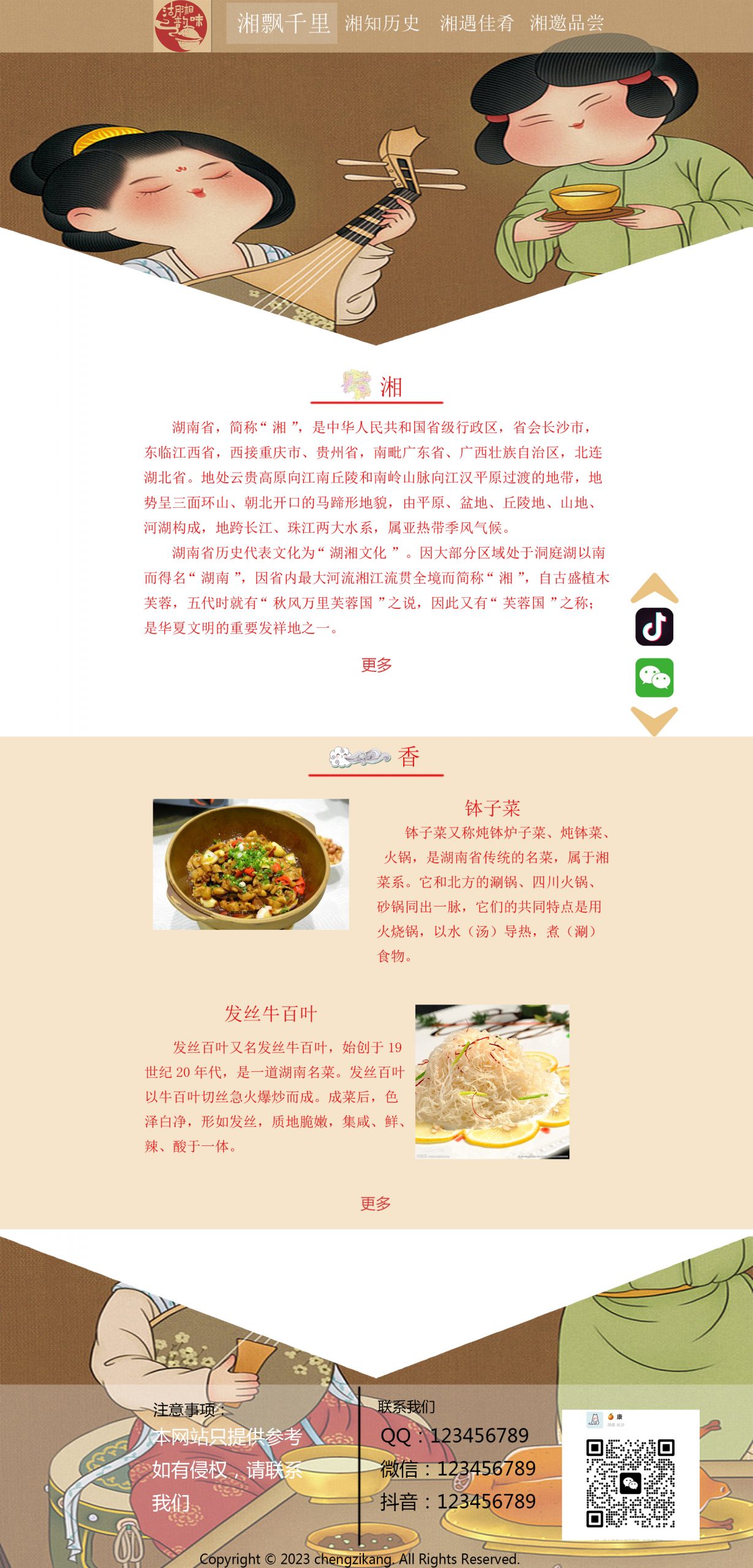Image resolution: width=753 pixels, height=1568 pixels.
Task: Open 更多 under the 香 dishes
Action: pos(375,1204)
